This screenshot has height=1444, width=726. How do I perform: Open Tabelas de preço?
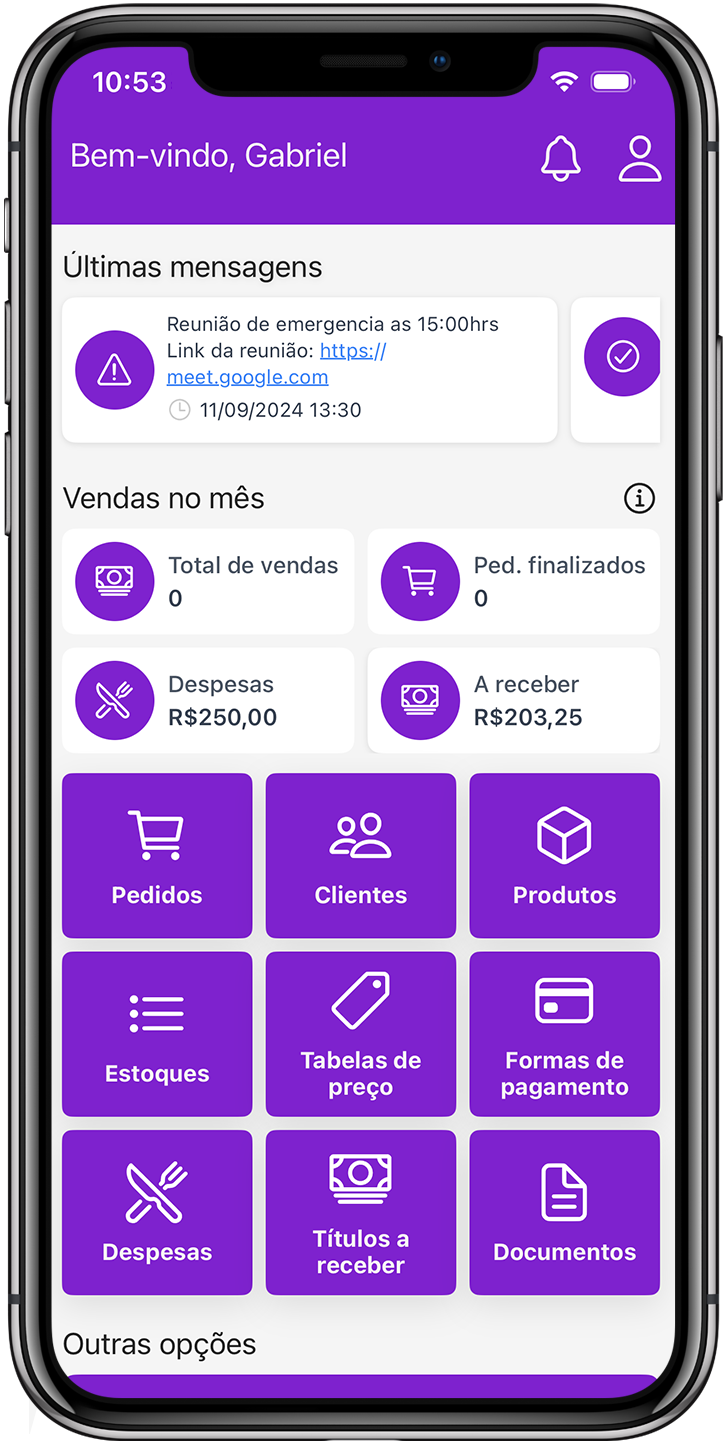tap(361, 1034)
